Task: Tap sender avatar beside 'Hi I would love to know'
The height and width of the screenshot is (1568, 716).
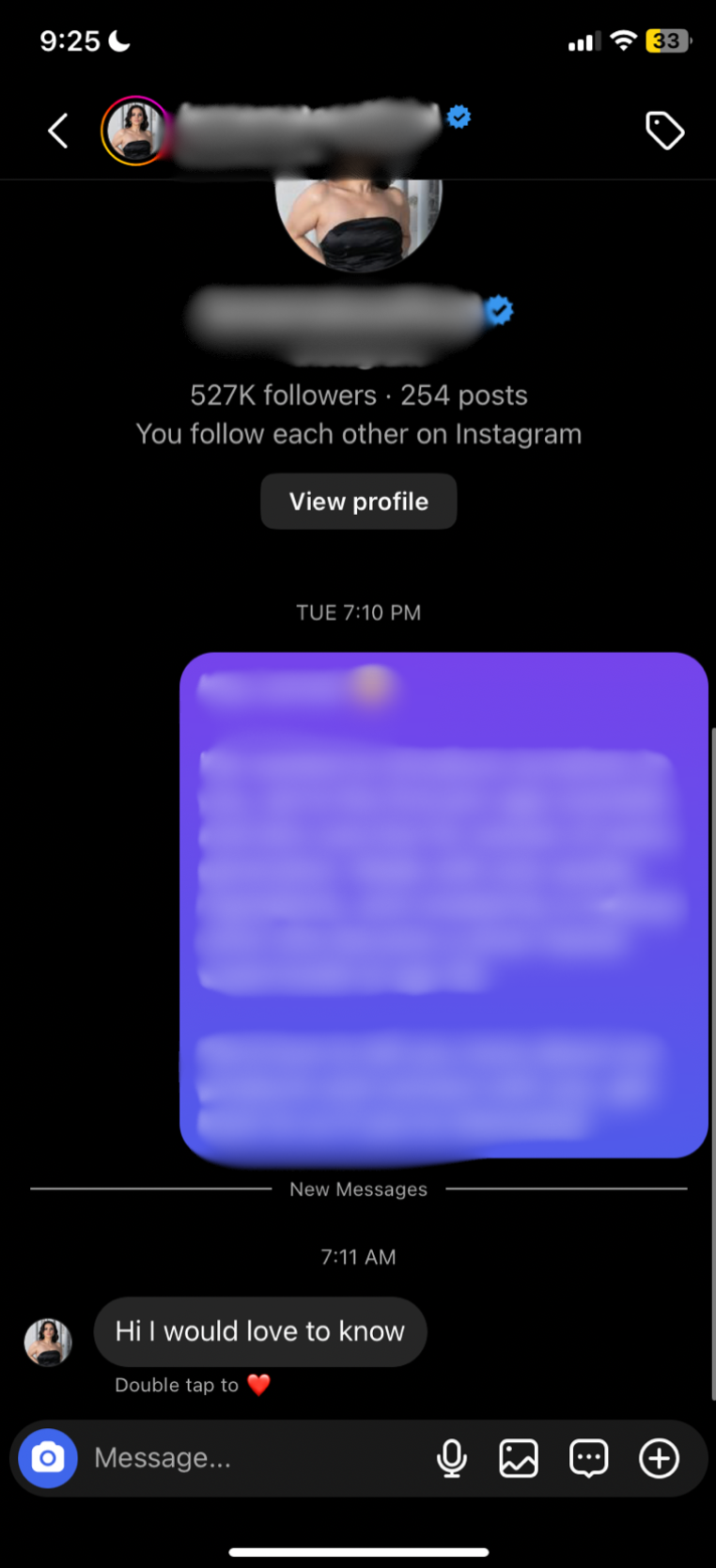Action: point(48,1342)
